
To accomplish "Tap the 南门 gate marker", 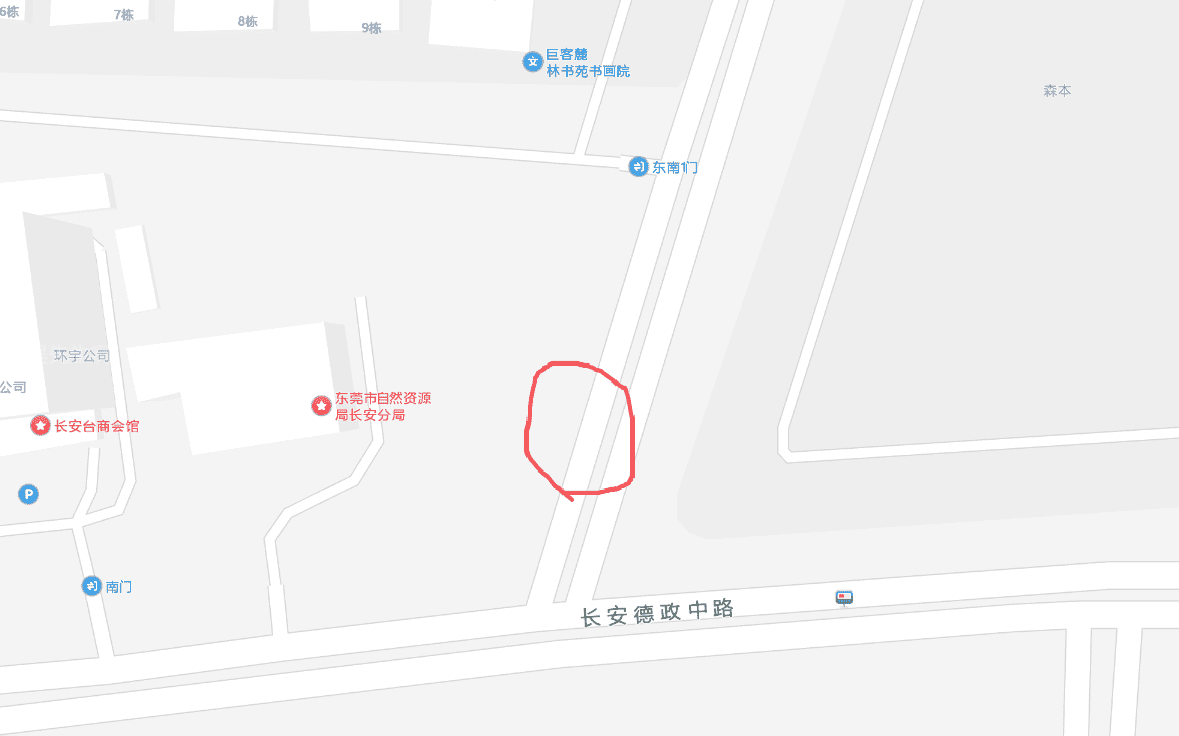I will coord(92,586).
